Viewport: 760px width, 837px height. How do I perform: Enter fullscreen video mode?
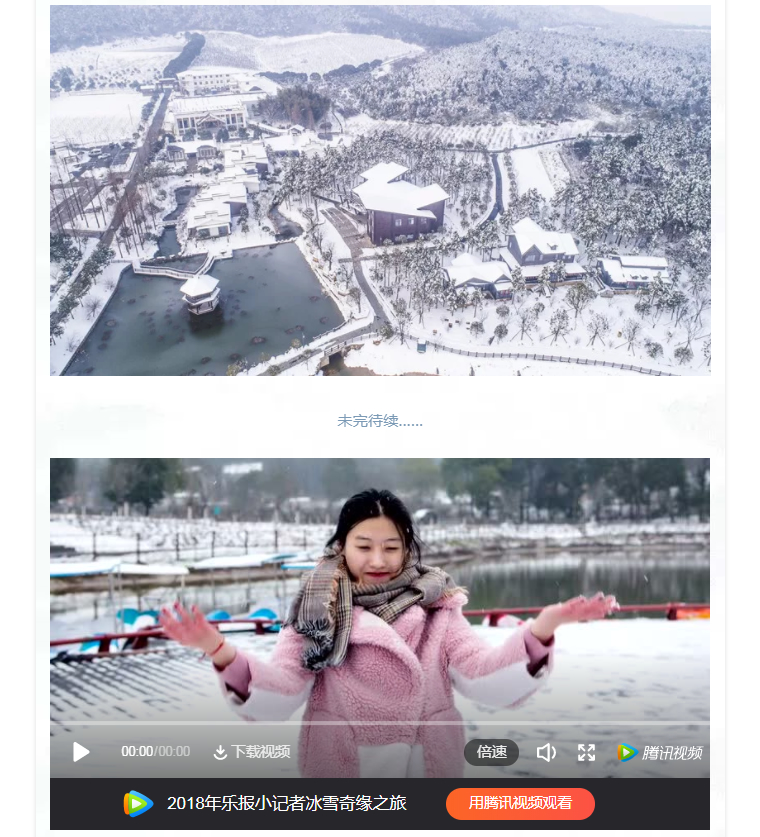point(587,752)
